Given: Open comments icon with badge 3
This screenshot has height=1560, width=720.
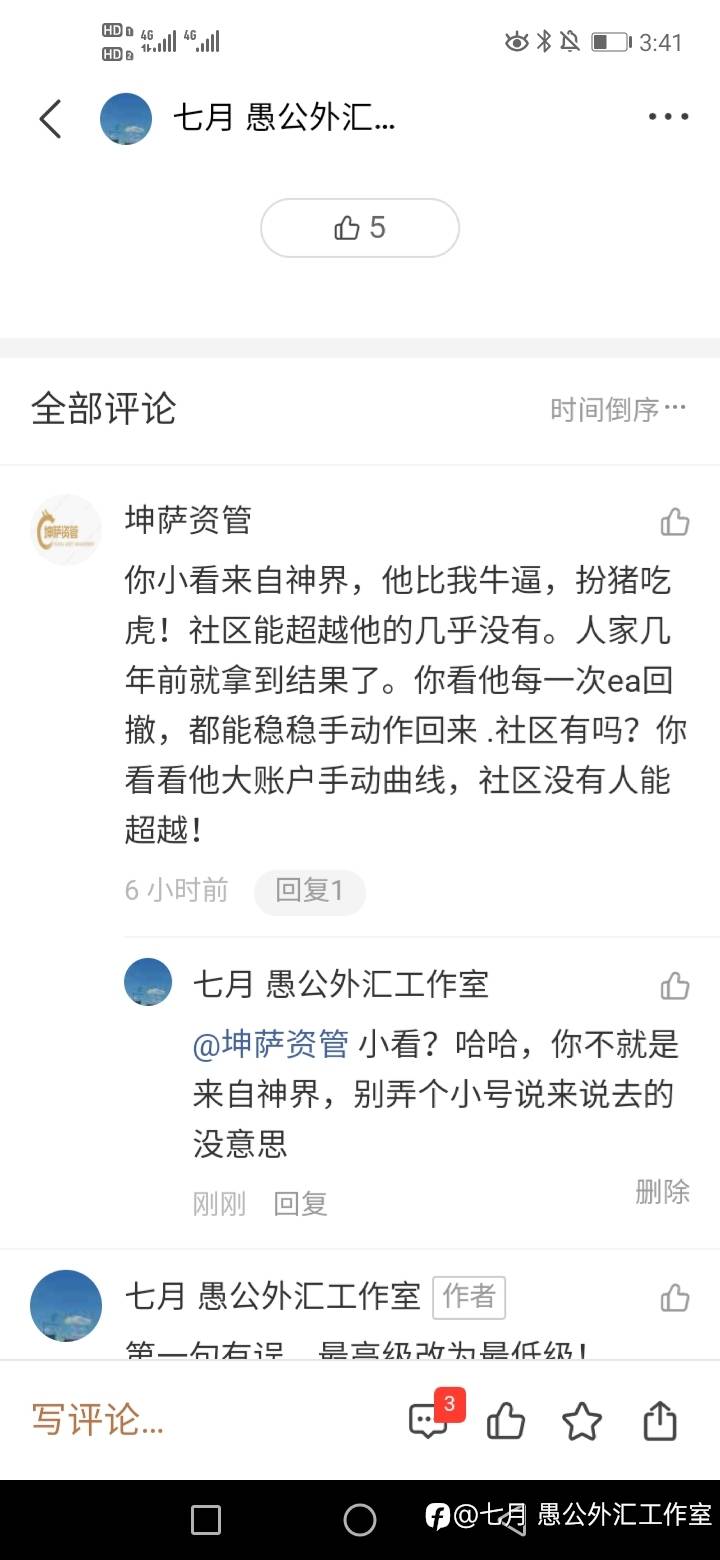Looking at the screenshot, I should click(430, 1419).
